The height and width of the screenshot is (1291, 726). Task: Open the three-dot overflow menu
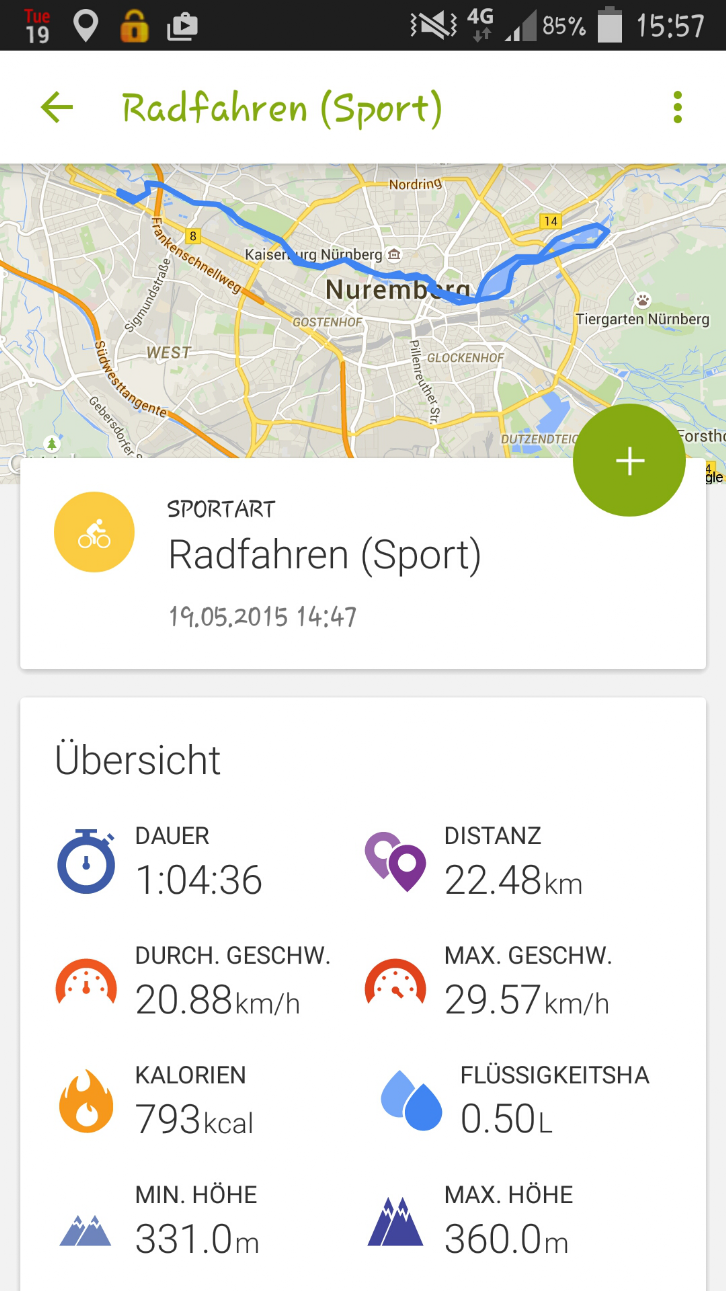coord(678,108)
